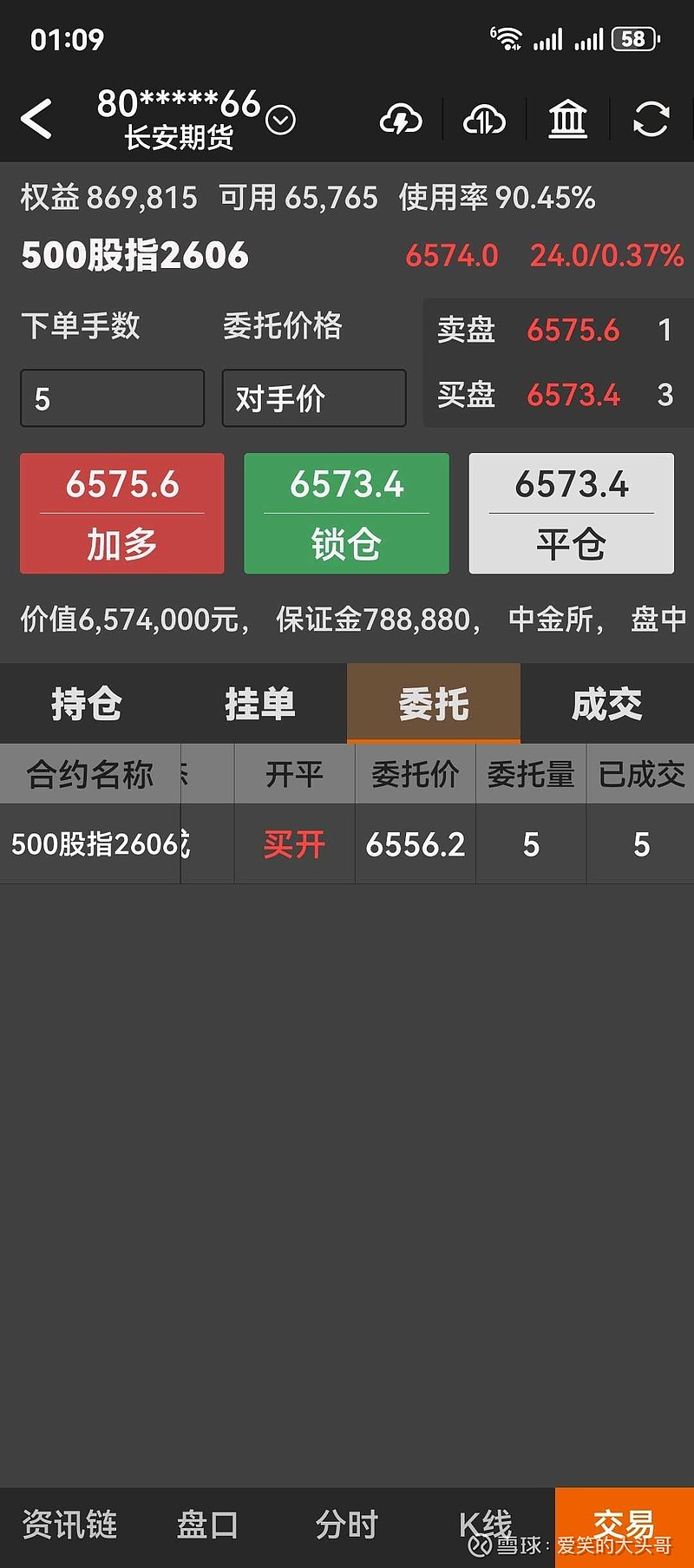Switch to the 持仓 tab

point(87,704)
